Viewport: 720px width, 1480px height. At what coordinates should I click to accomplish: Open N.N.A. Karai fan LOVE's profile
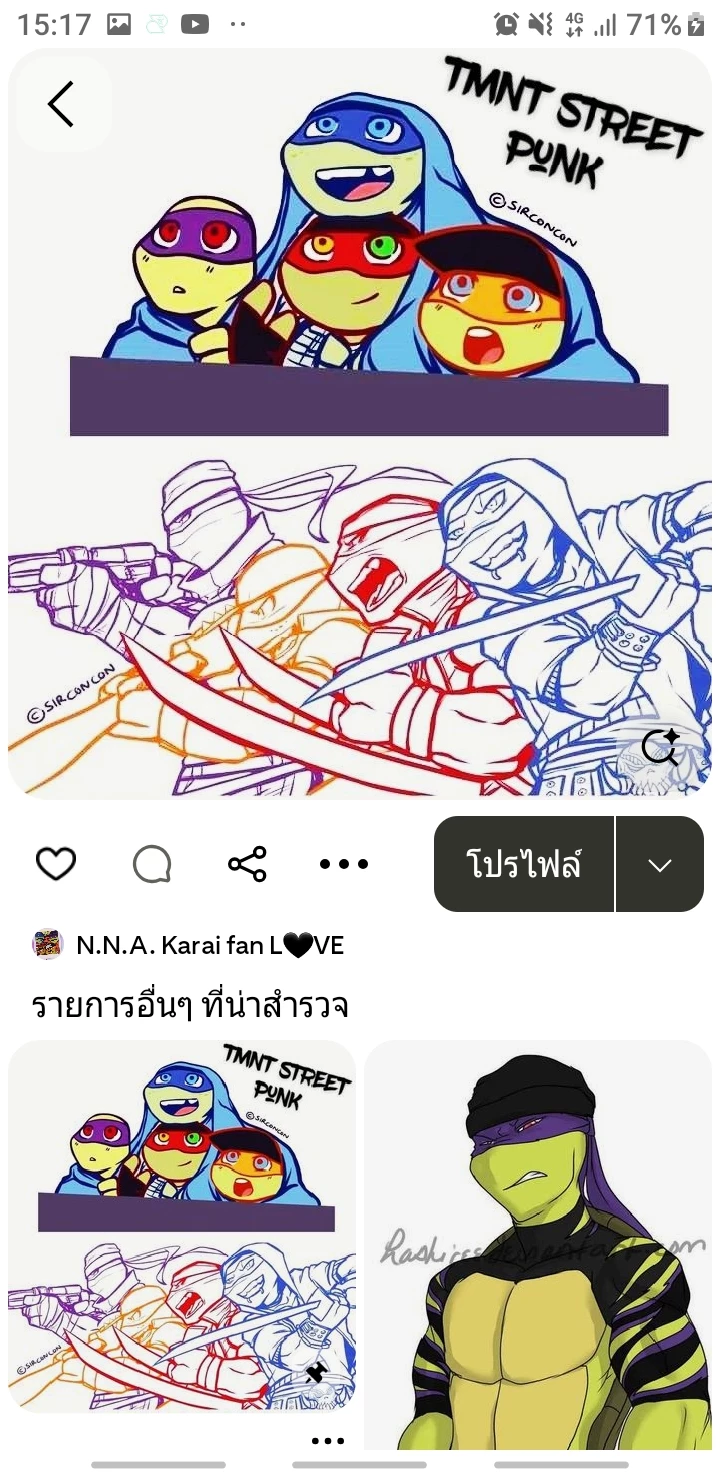tap(190, 945)
